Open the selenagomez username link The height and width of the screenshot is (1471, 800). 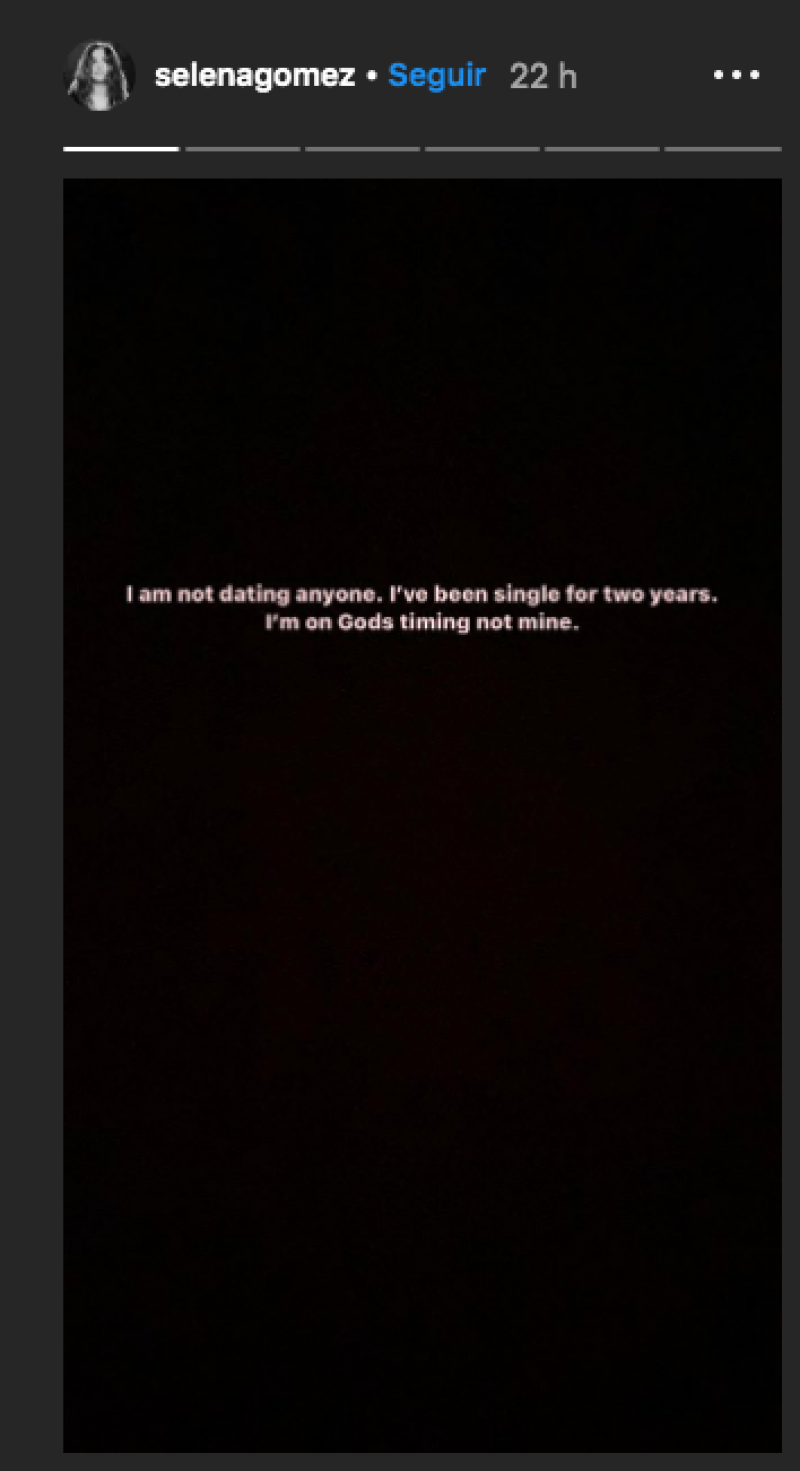tap(255, 76)
